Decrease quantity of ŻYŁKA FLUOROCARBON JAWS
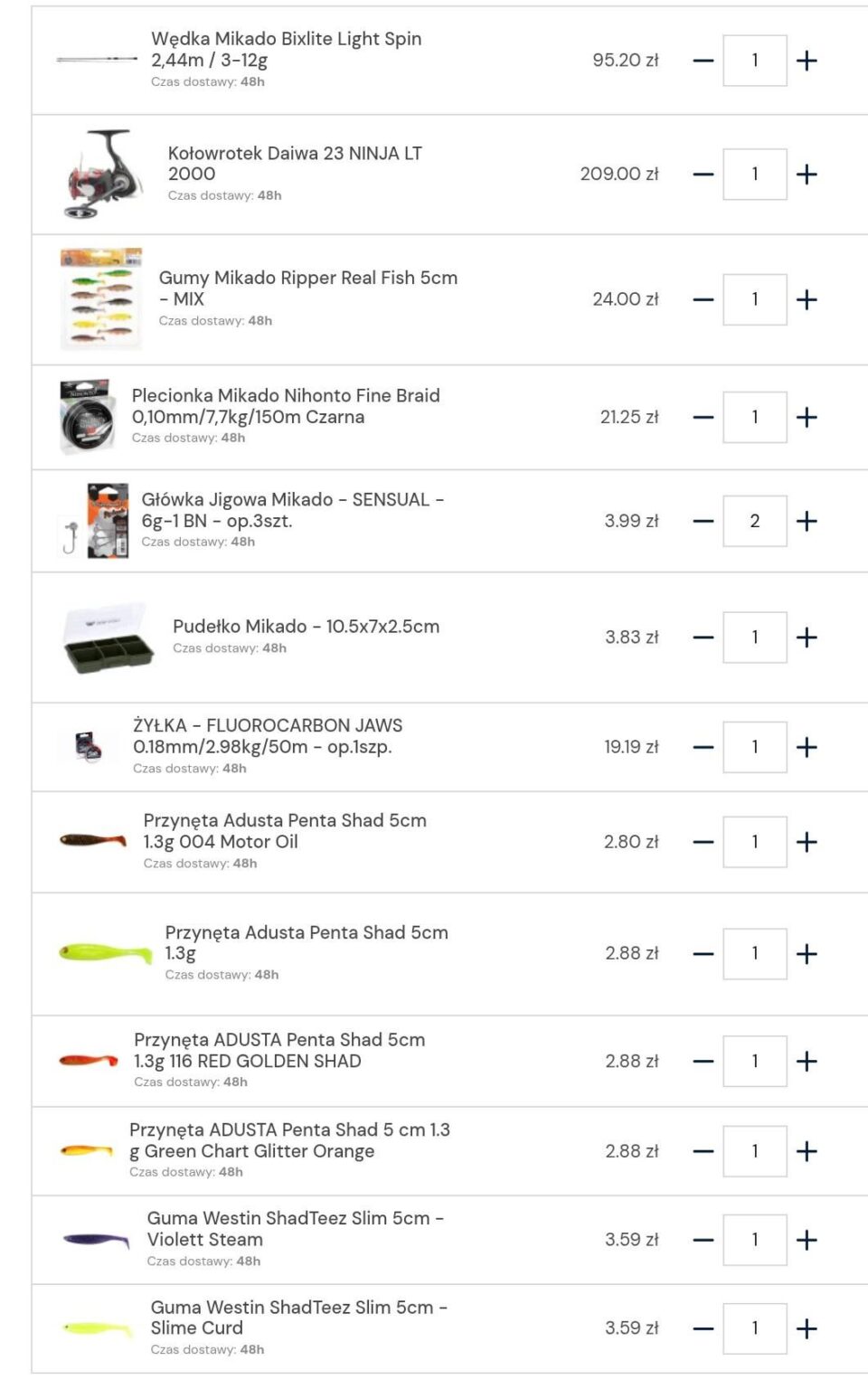The image size is (868, 1389). click(x=703, y=747)
